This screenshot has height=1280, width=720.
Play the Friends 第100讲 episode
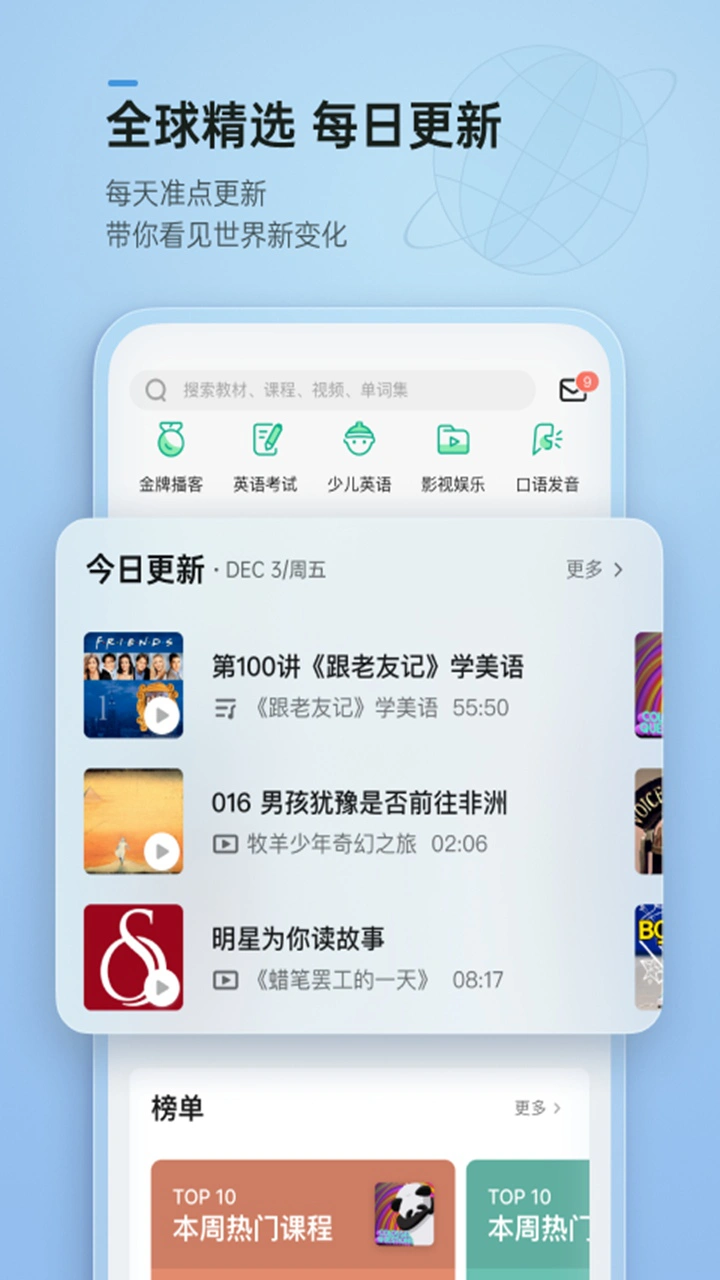click(x=163, y=715)
